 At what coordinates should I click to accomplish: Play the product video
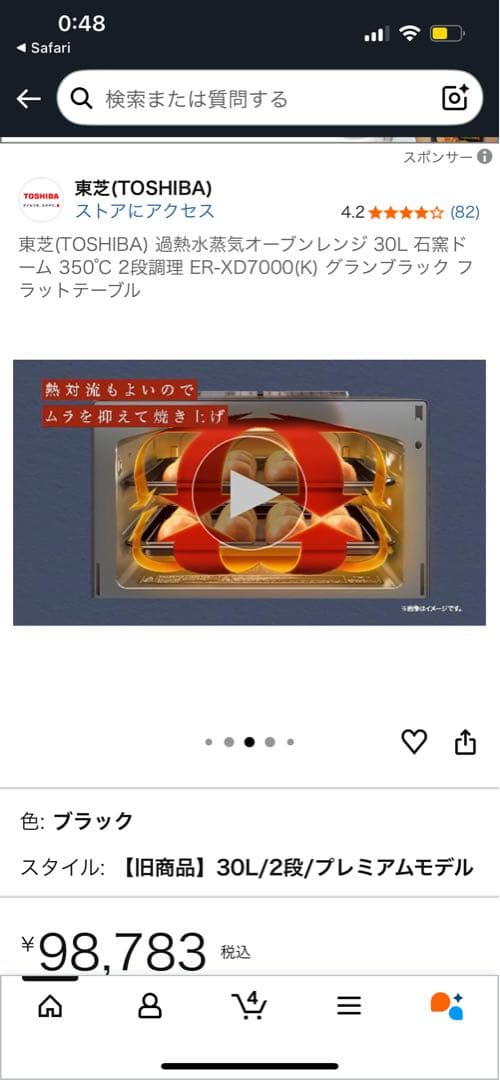point(249,492)
